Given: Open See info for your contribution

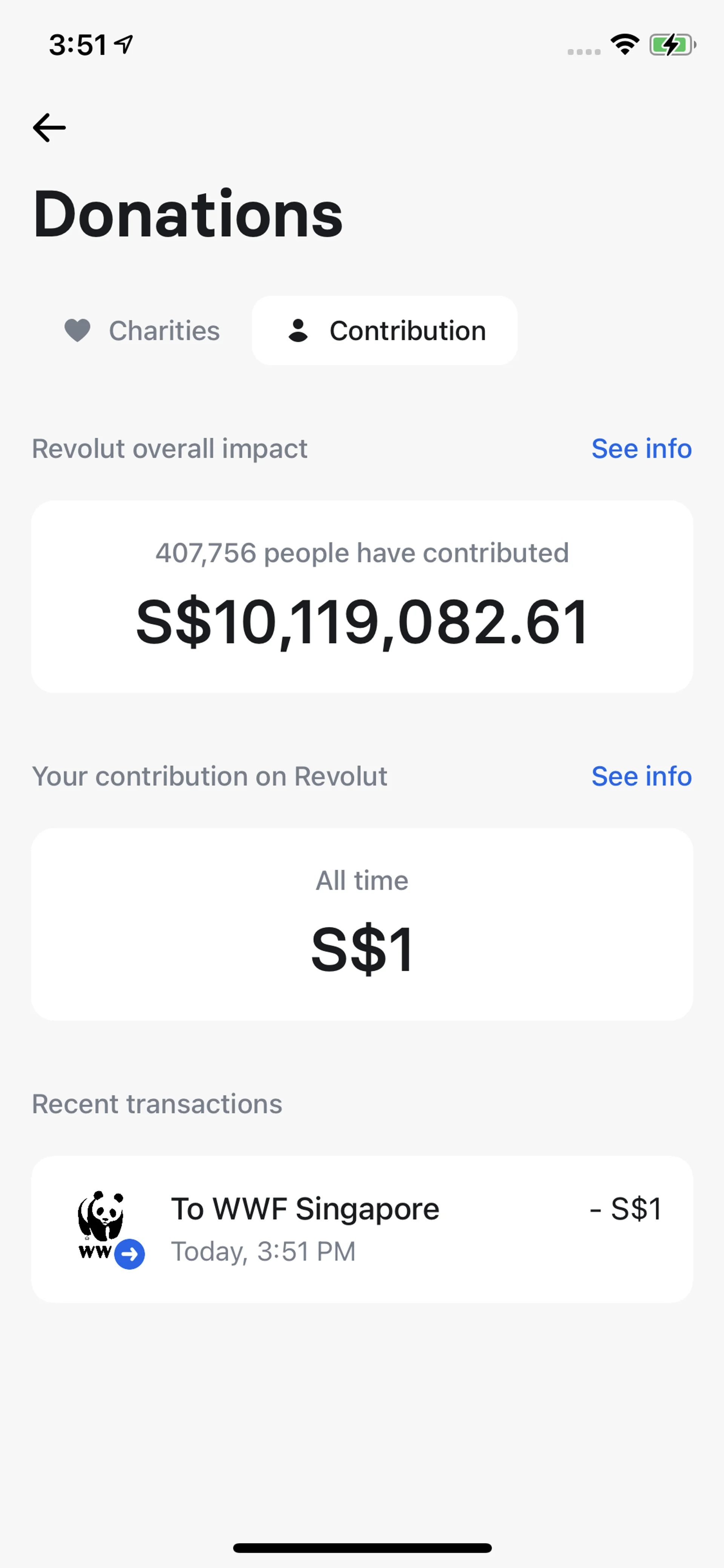Looking at the screenshot, I should click(x=641, y=776).
